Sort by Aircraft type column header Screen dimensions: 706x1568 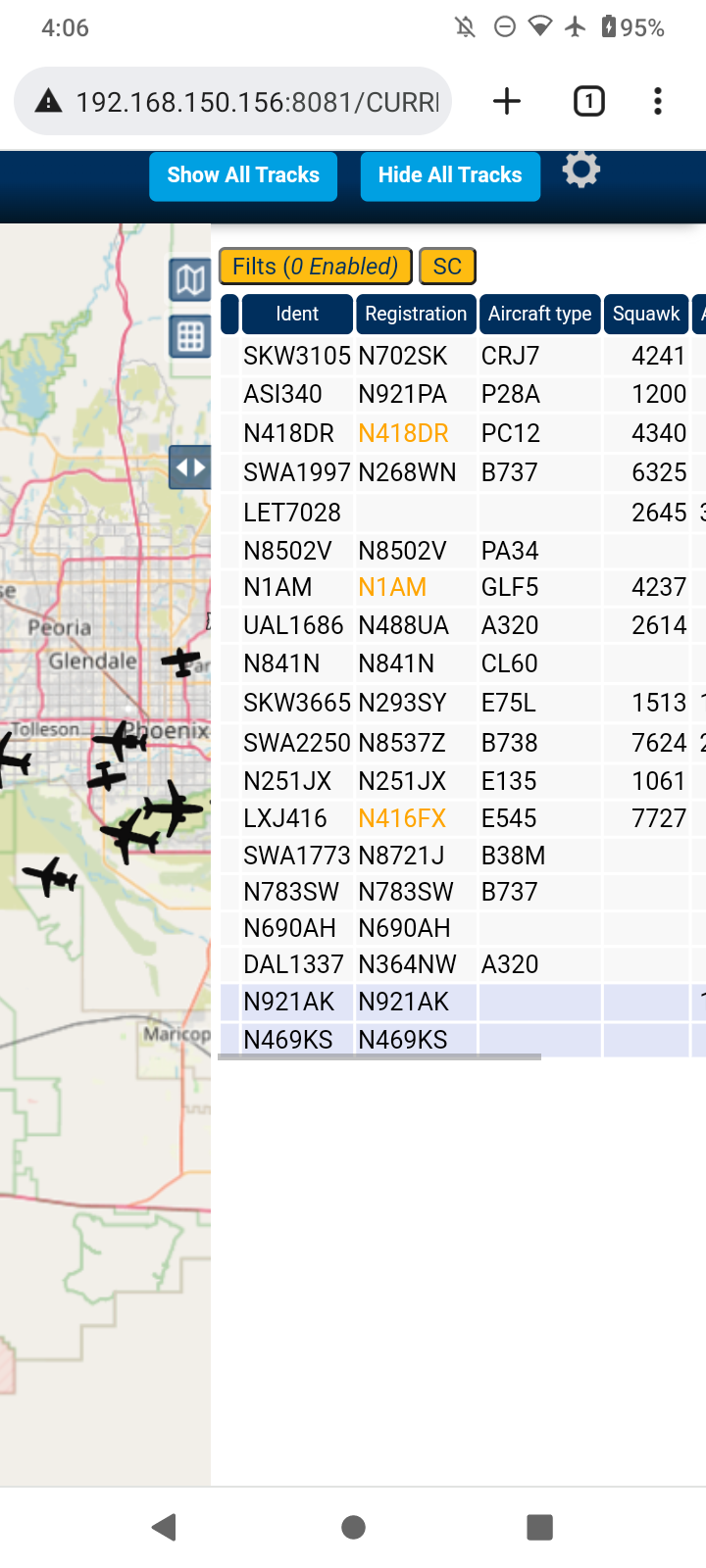[x=539, y=314]
